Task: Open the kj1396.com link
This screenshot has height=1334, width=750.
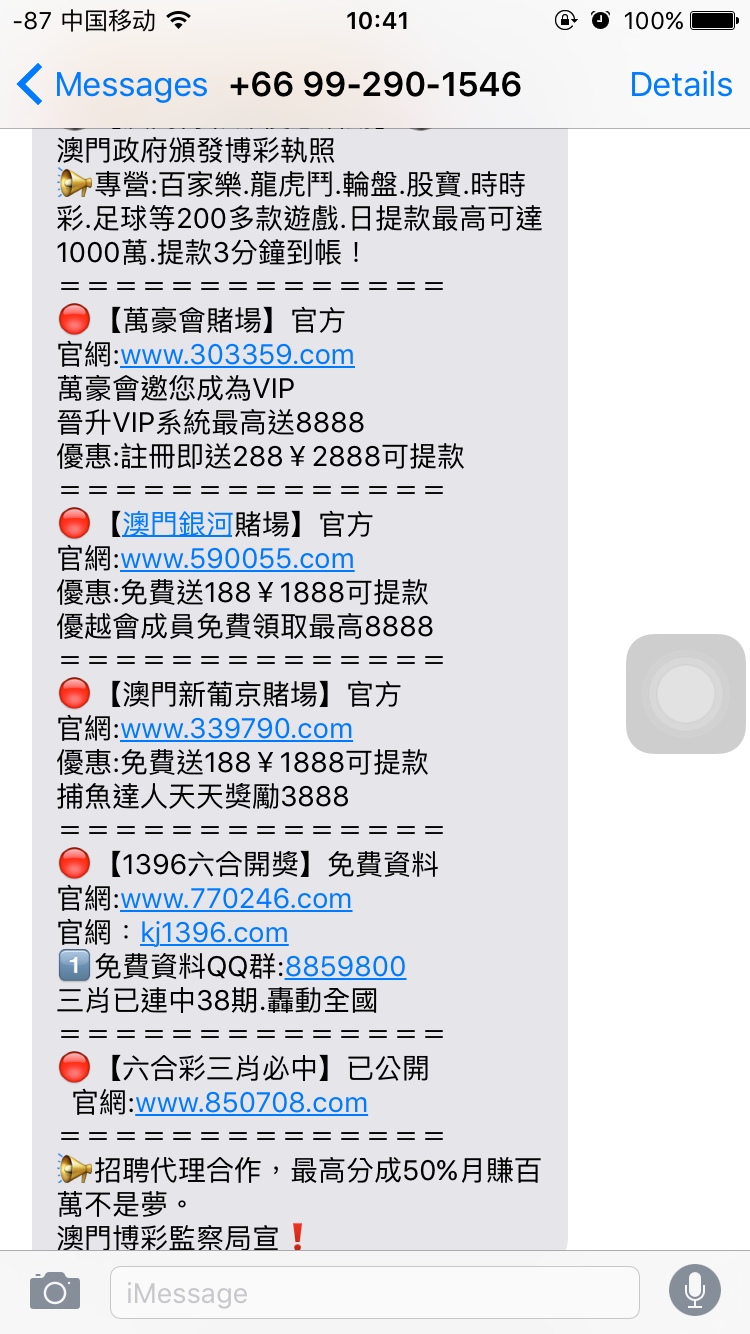Action: (x=213, y=933)
